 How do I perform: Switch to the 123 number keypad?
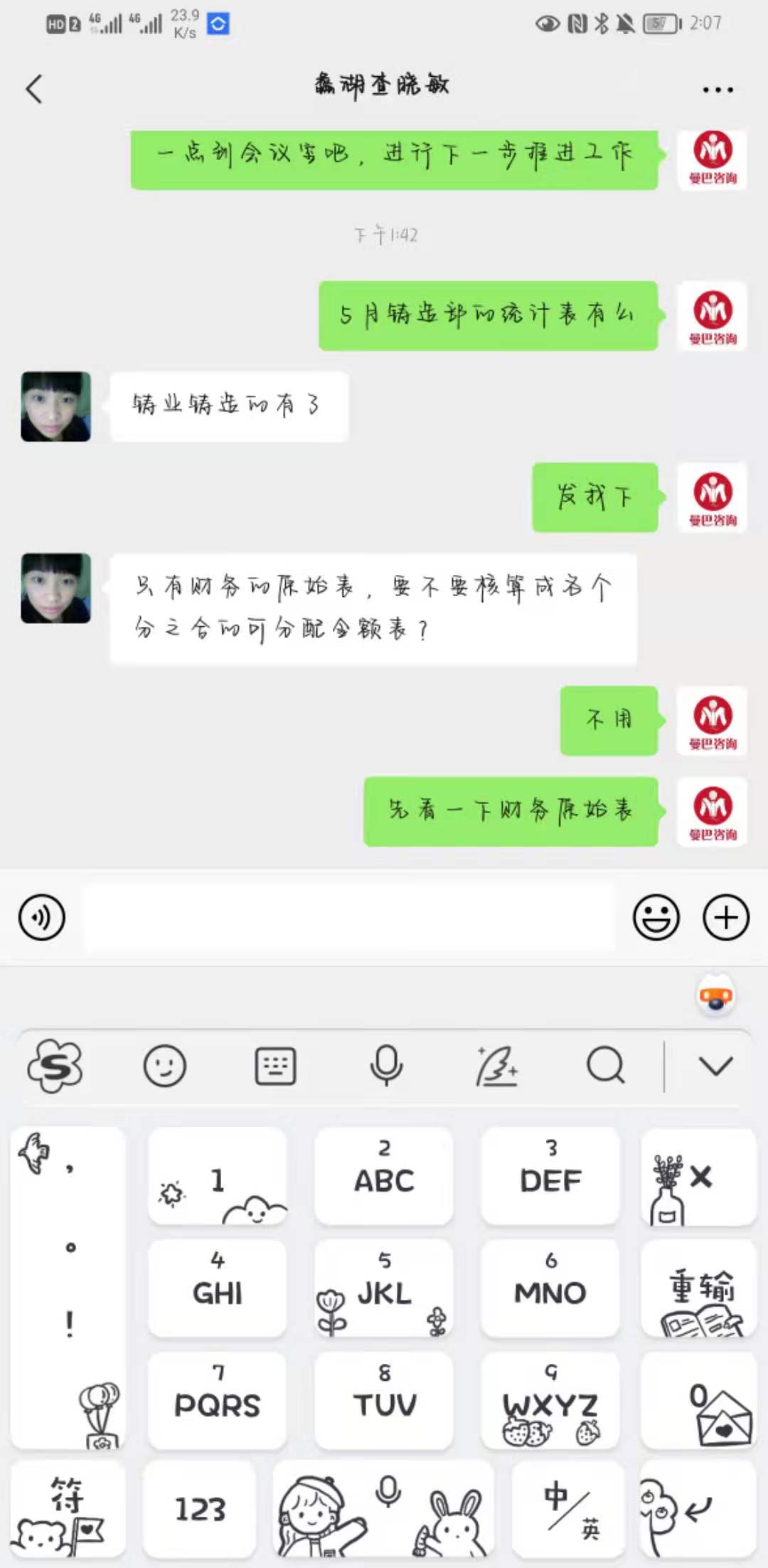200,1508
